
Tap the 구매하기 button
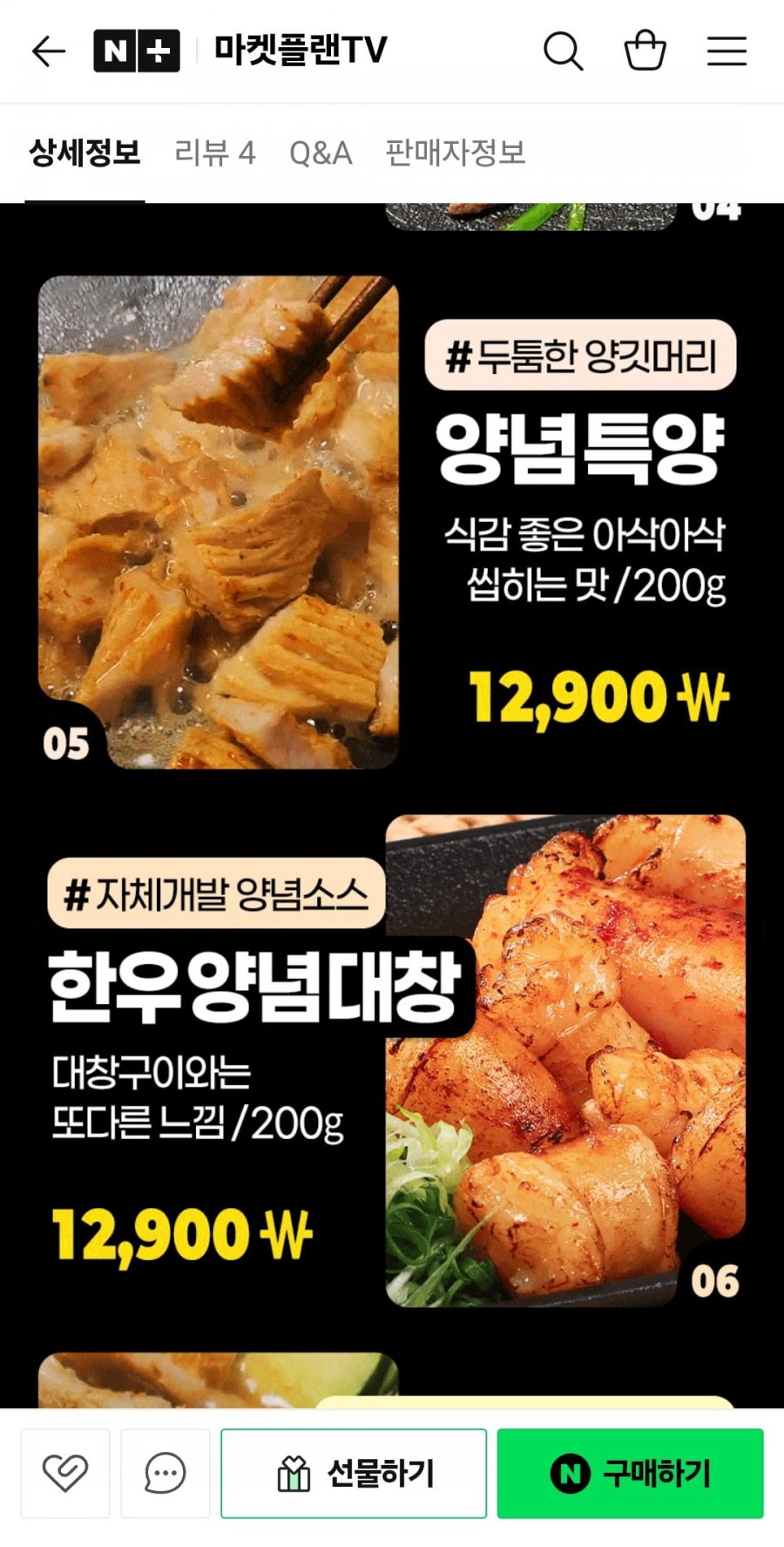tap(631, 1473)
